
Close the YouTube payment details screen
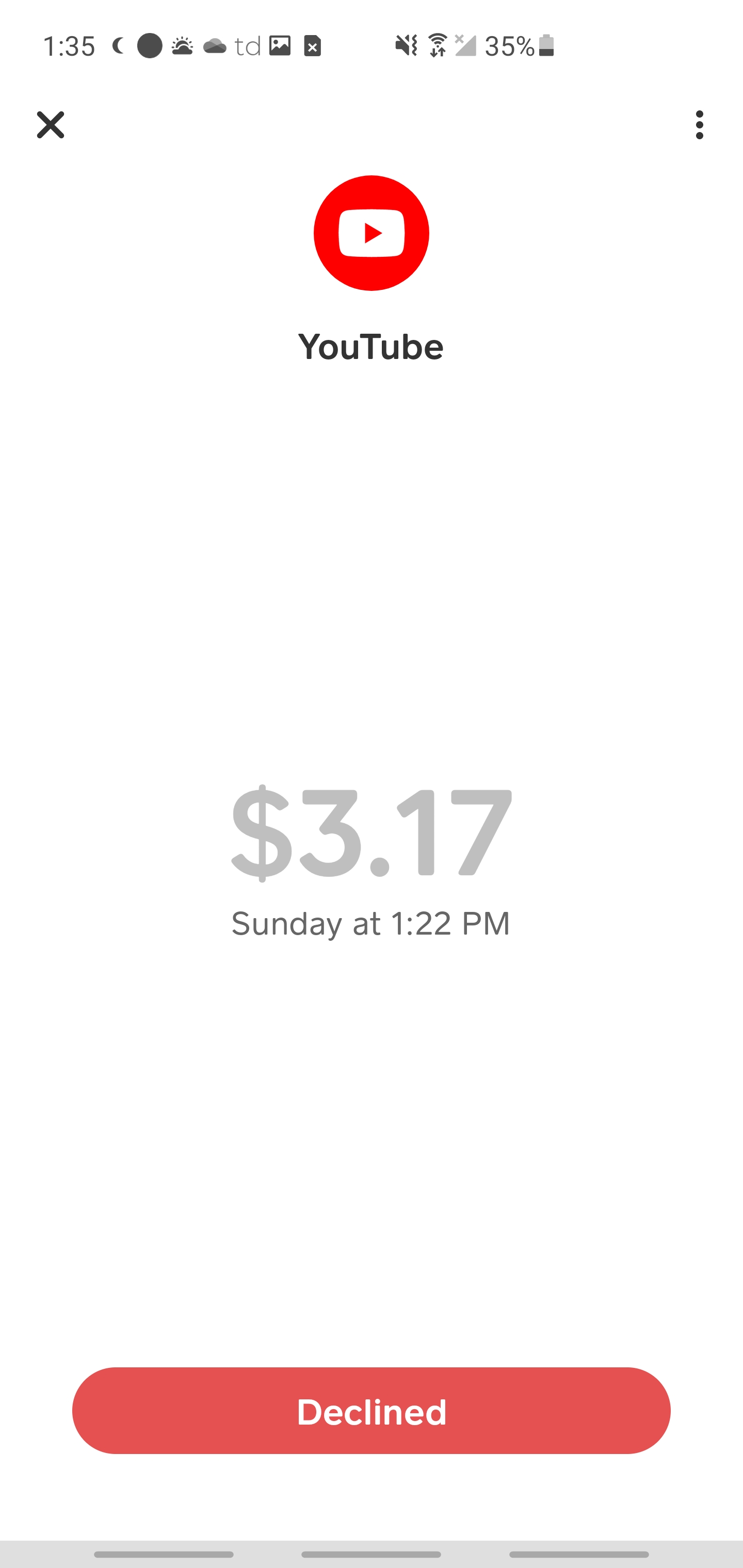pos(51,125)
